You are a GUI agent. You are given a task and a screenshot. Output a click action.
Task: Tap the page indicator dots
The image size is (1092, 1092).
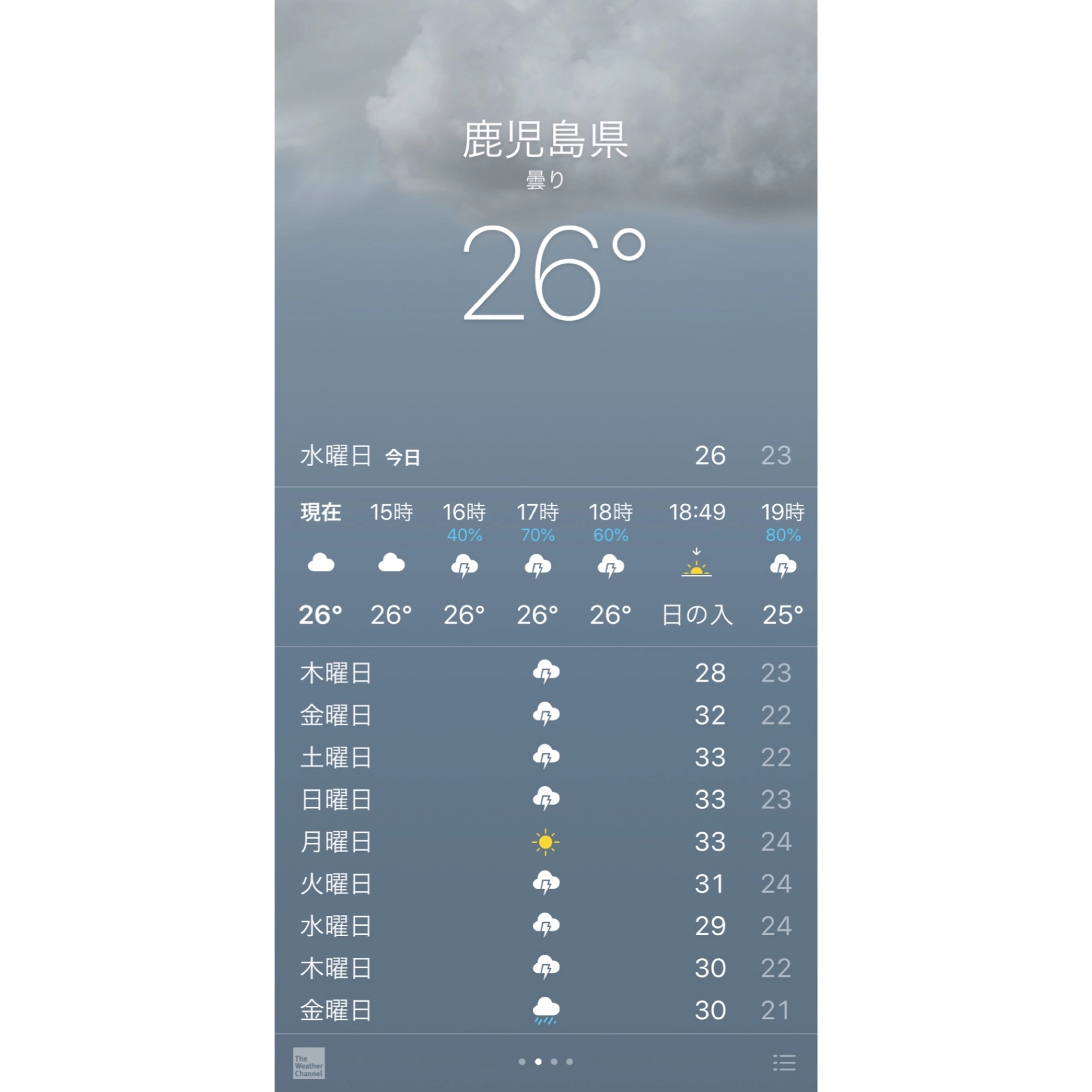545,1062
